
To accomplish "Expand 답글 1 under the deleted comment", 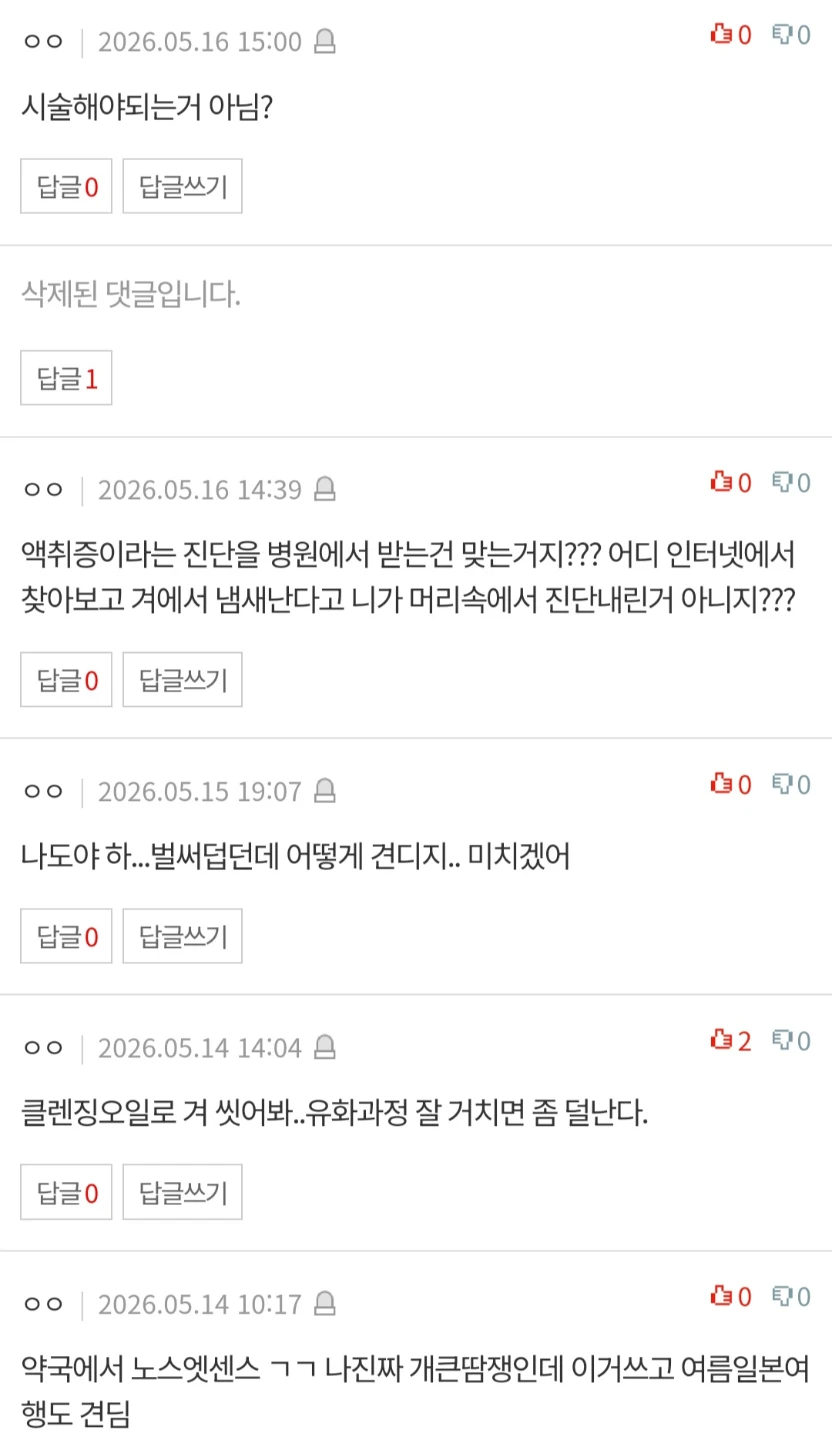I will tap(66, 378).
